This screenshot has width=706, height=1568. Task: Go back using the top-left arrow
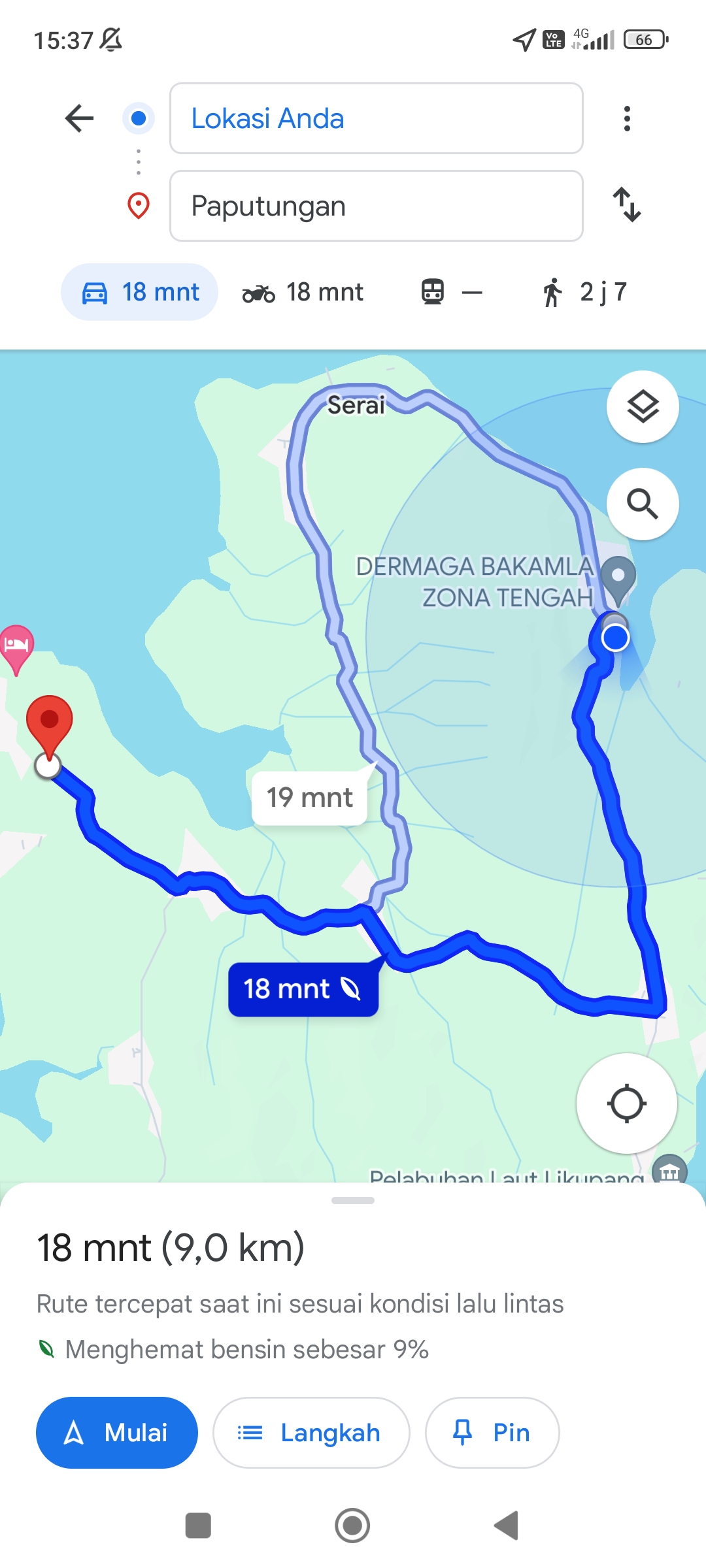click(80, 118)
